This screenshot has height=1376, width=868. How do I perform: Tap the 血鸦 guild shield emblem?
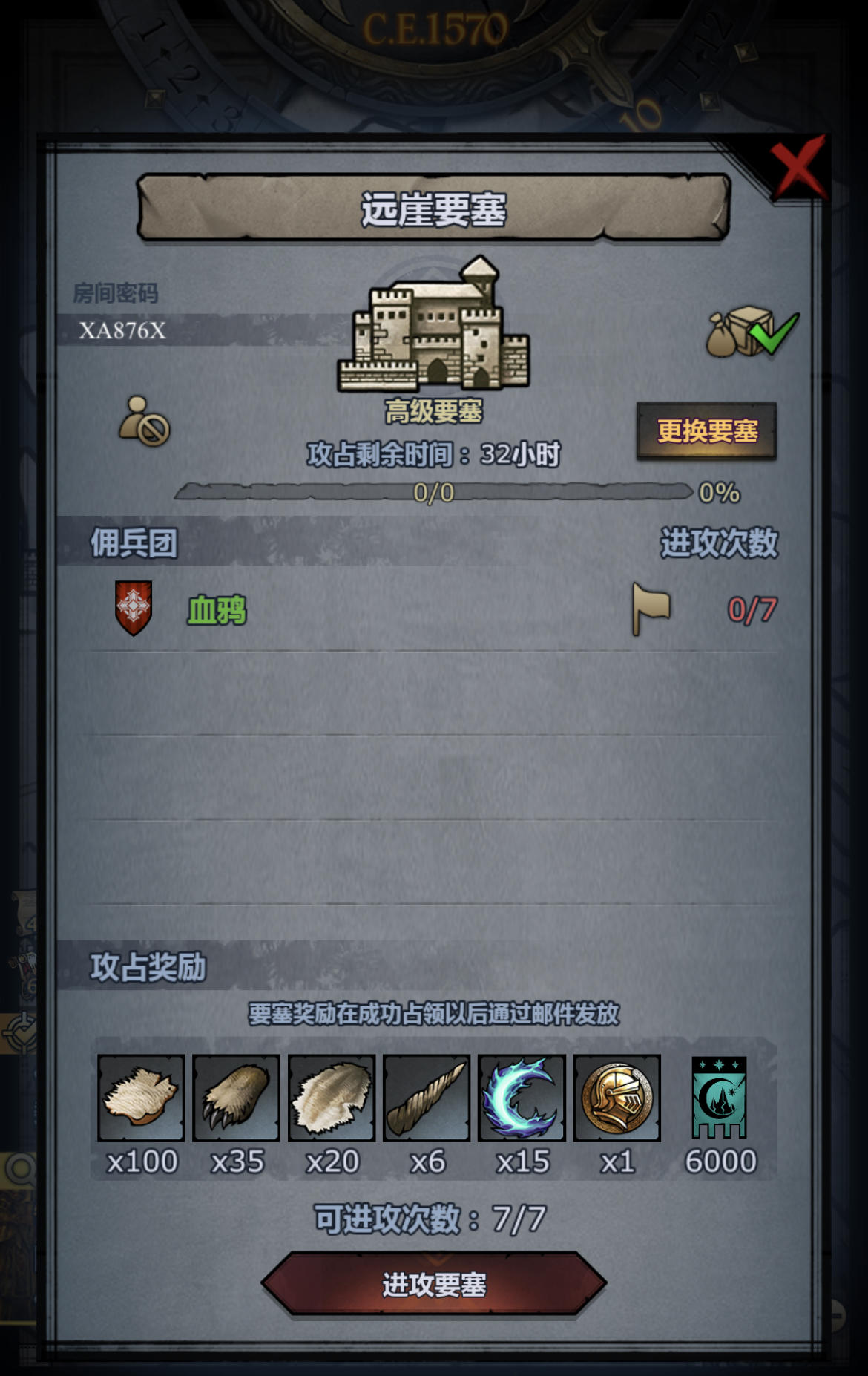[x=132, y=609]
